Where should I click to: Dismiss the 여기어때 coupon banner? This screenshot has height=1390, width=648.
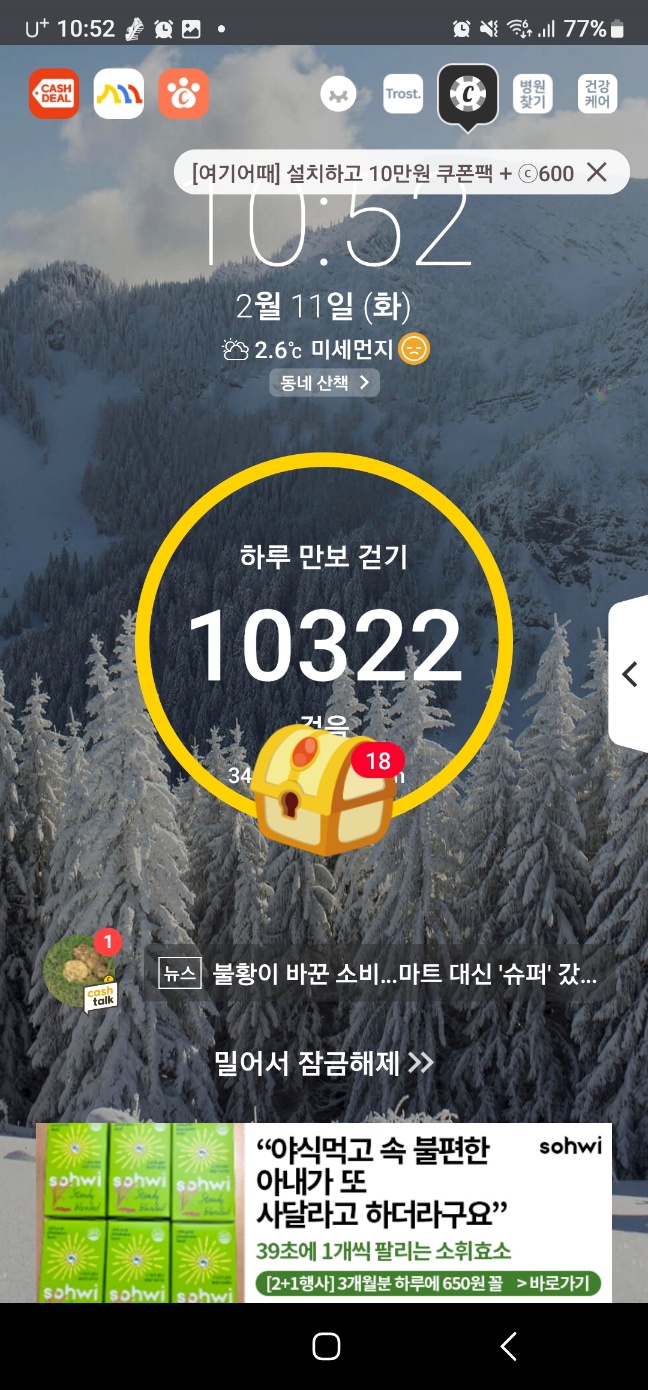tap(597, 172)
